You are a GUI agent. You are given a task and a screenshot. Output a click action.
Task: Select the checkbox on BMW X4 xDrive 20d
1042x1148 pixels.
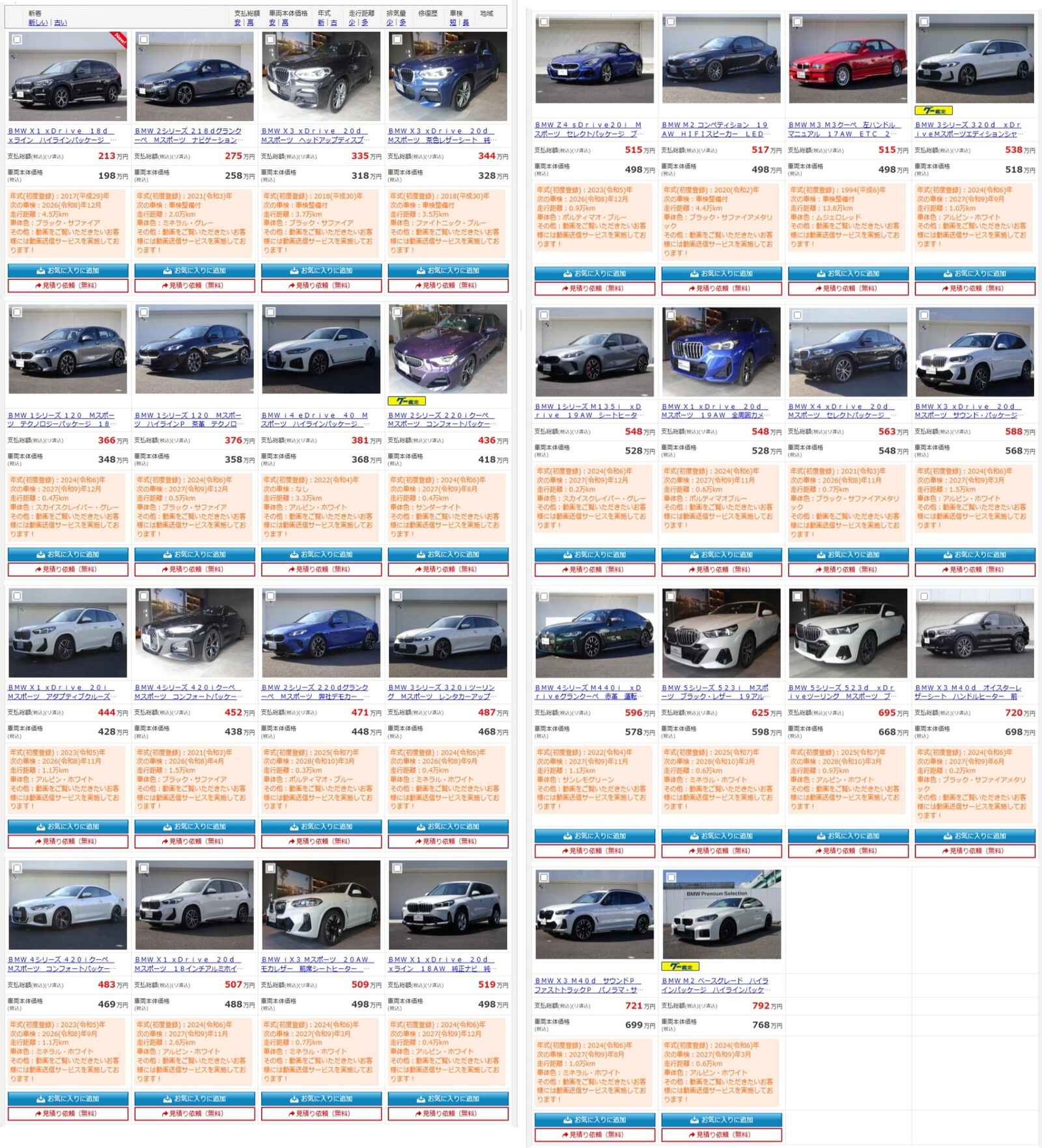click(797, 315)
